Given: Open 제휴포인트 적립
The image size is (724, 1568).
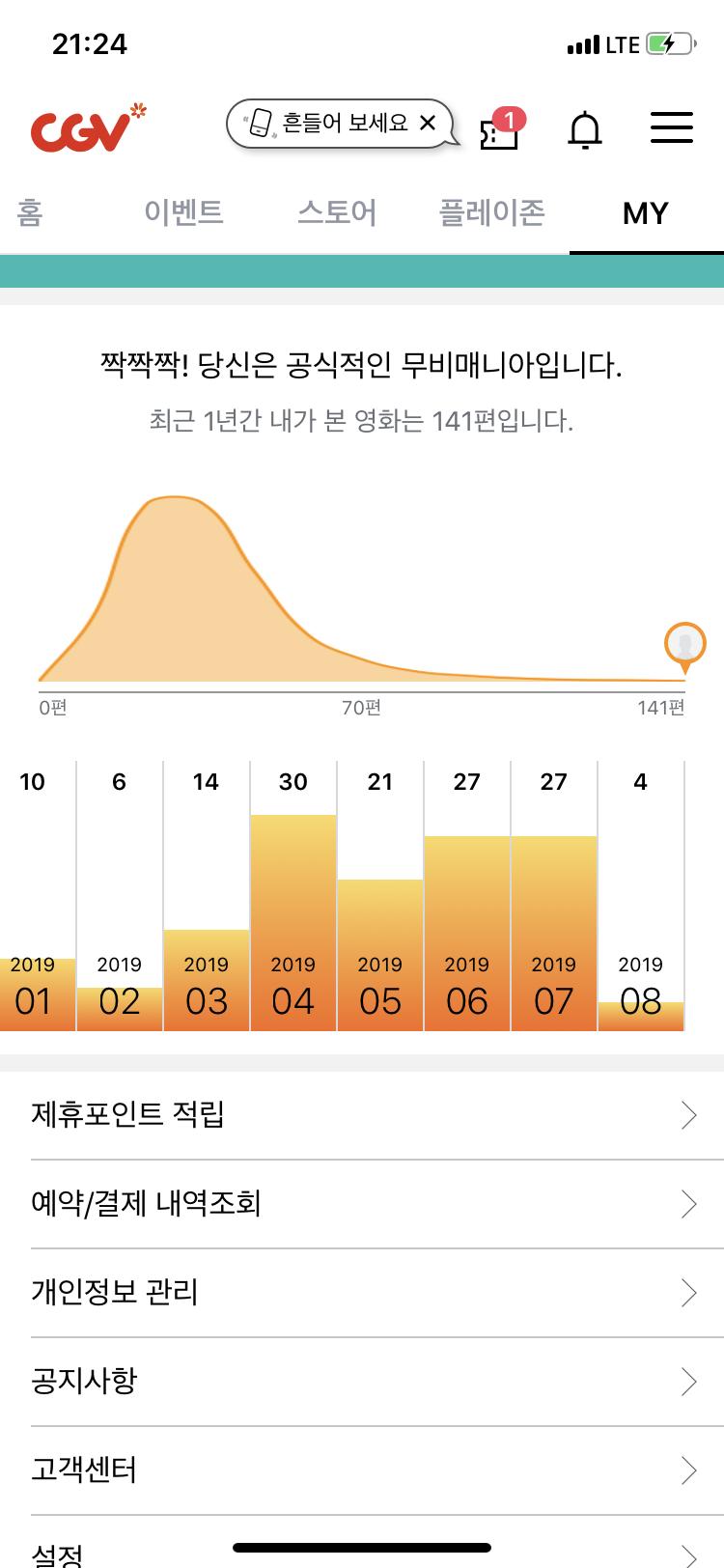Looking at the screenshot, I should pos(377,1115).
